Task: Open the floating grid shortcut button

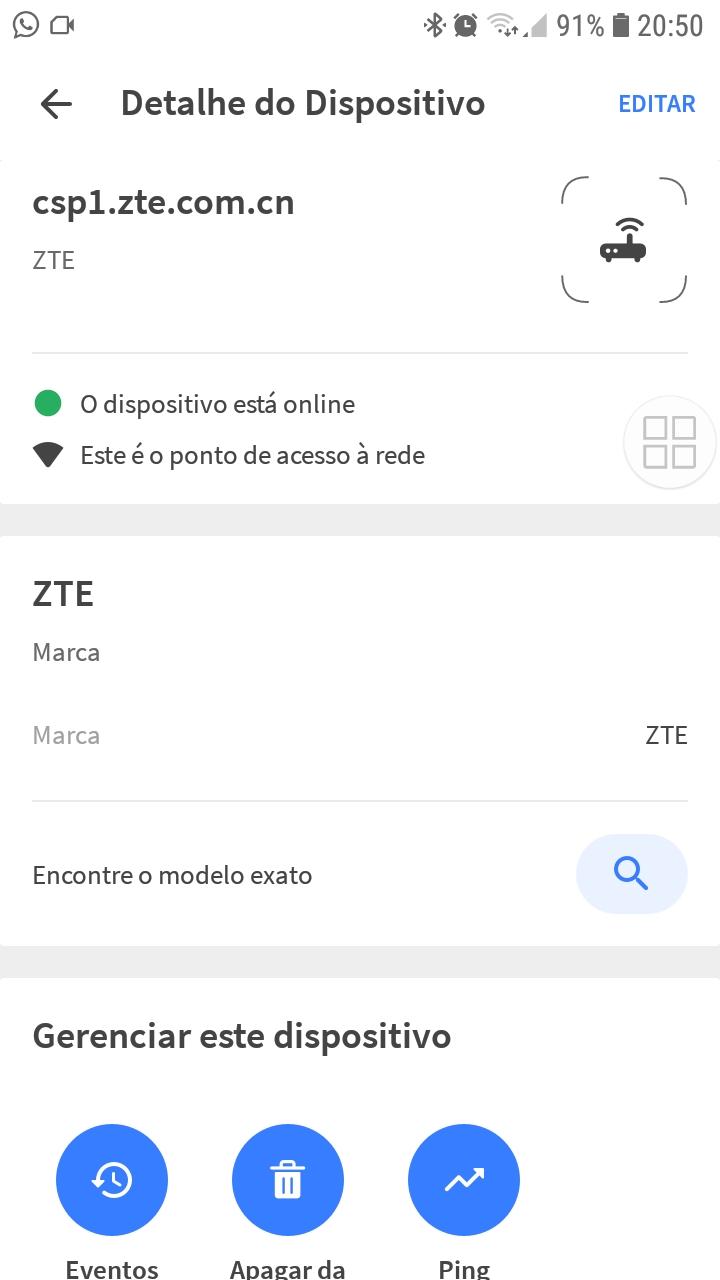Action: tap(669, 442)
